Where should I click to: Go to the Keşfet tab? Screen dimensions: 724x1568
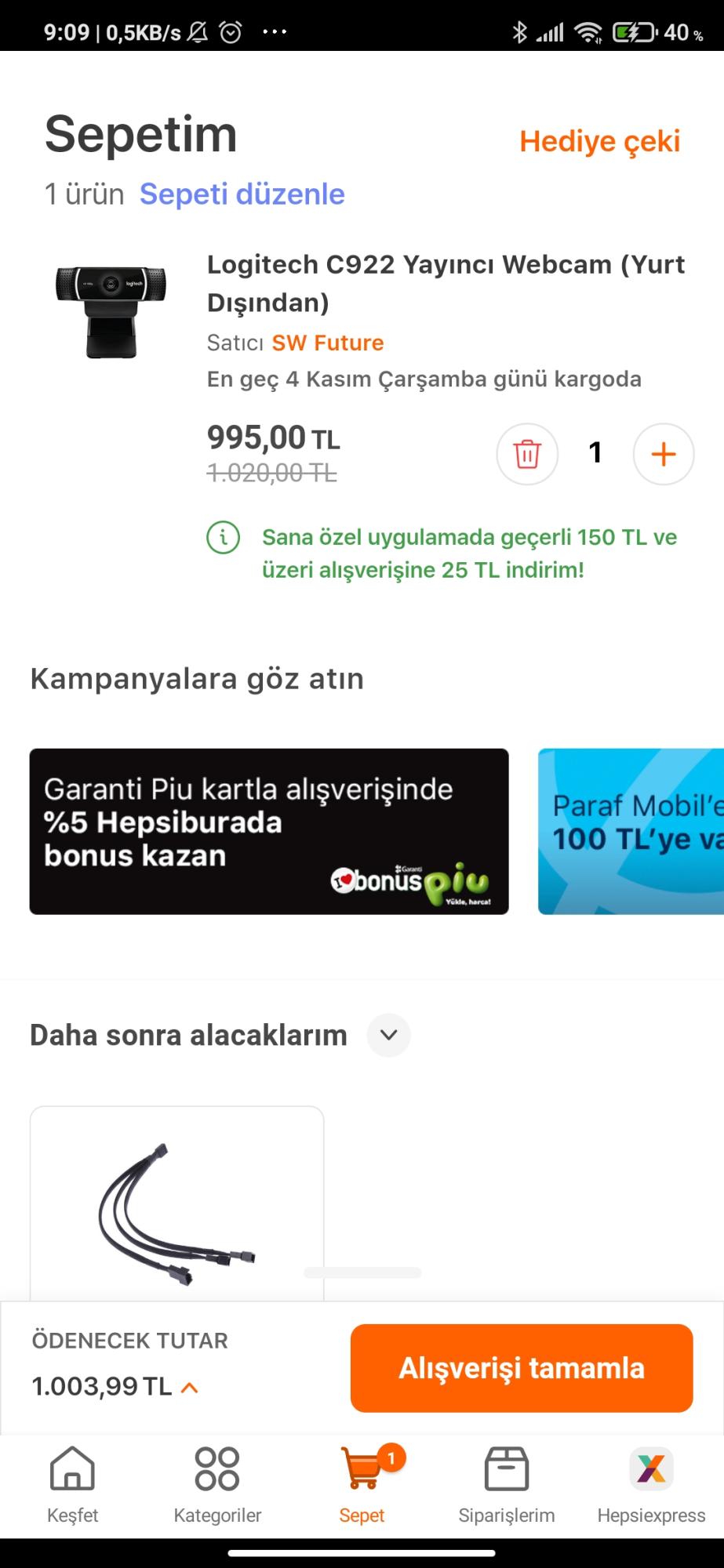(72, 1485)
